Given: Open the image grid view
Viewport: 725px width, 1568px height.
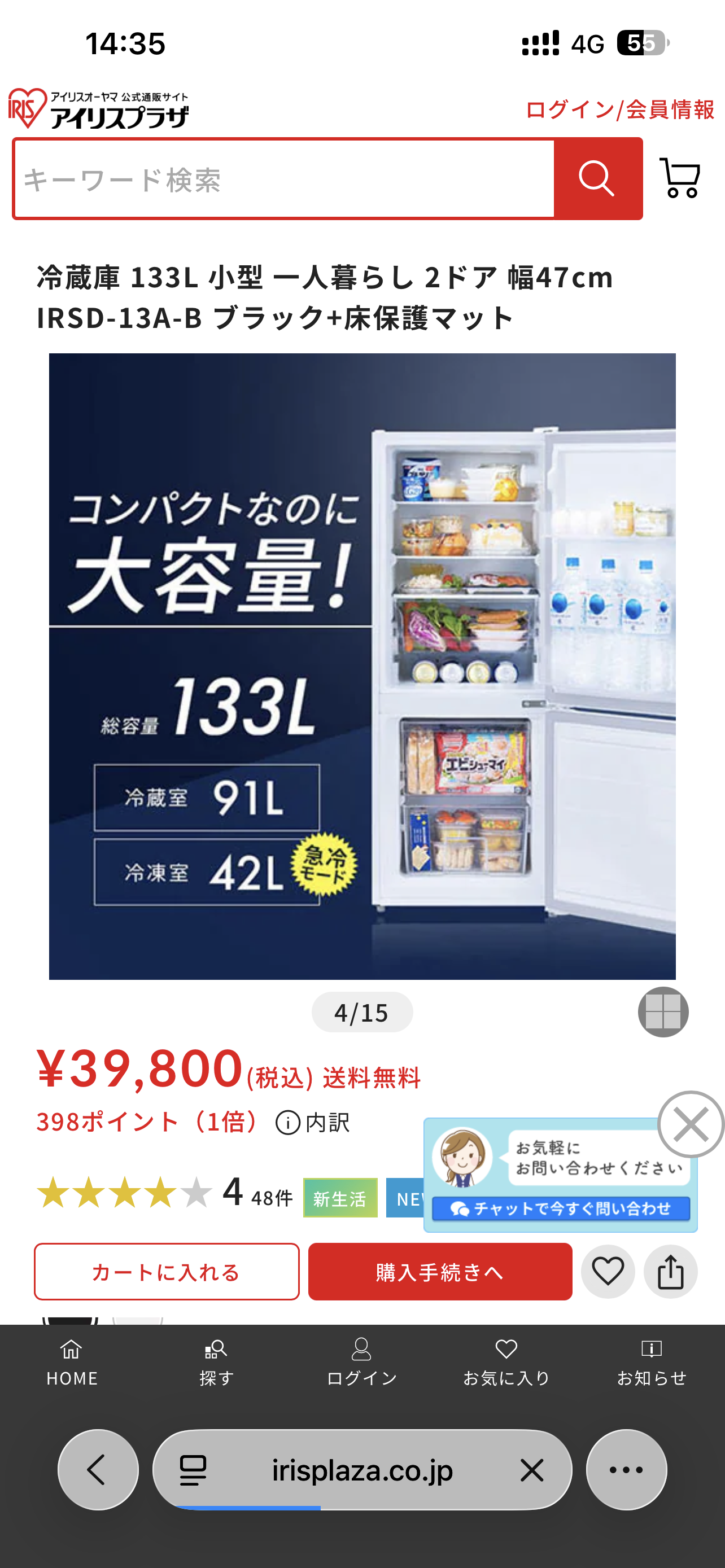Looking at the screenshot, I should (662, 1011).
